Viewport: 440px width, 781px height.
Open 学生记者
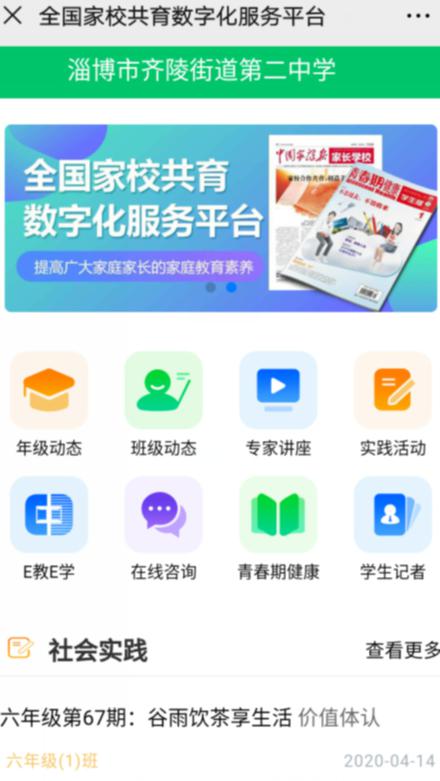click(393, 528)
